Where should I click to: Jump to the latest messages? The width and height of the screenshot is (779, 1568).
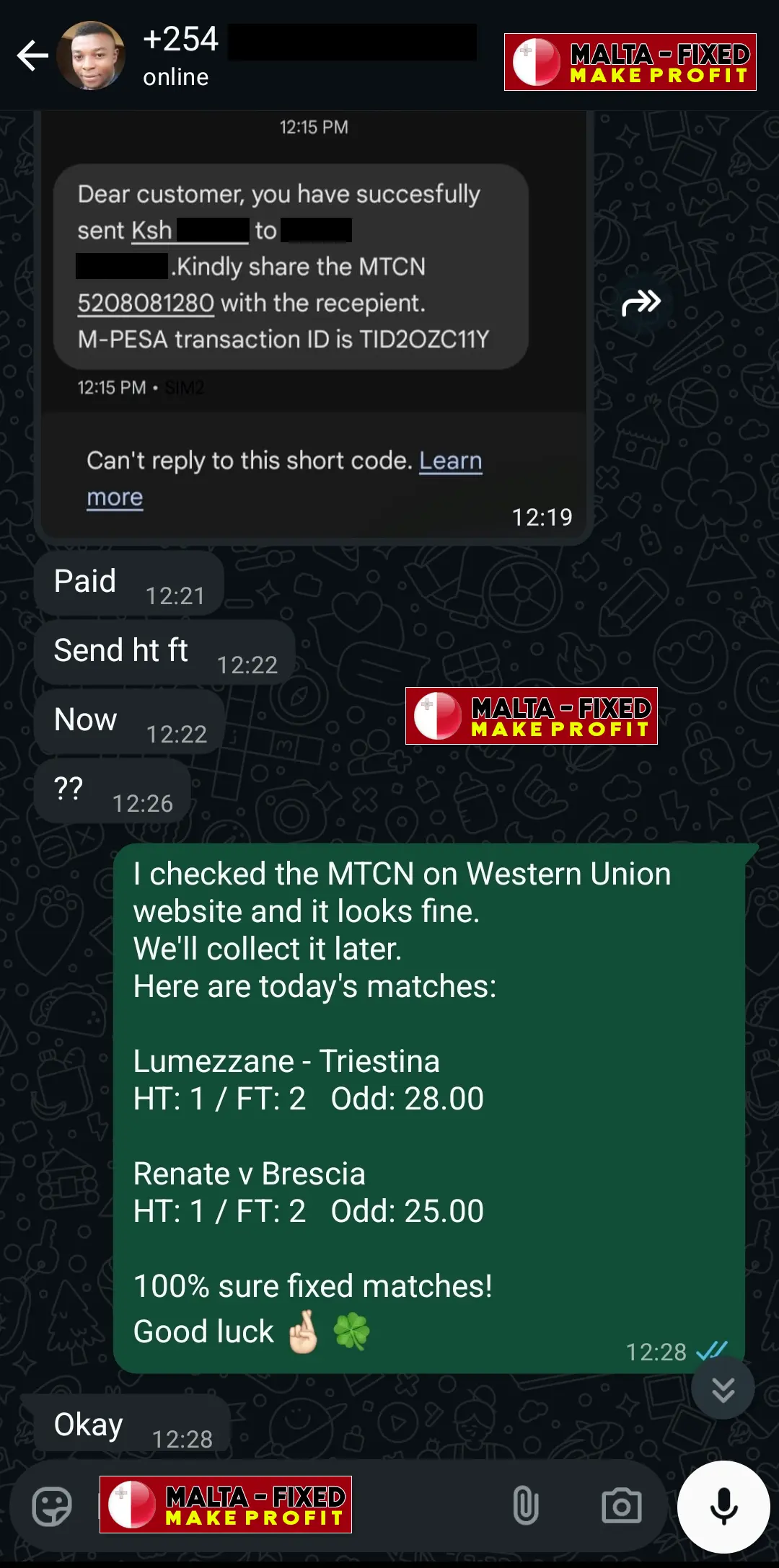(x=723, y=1388)
